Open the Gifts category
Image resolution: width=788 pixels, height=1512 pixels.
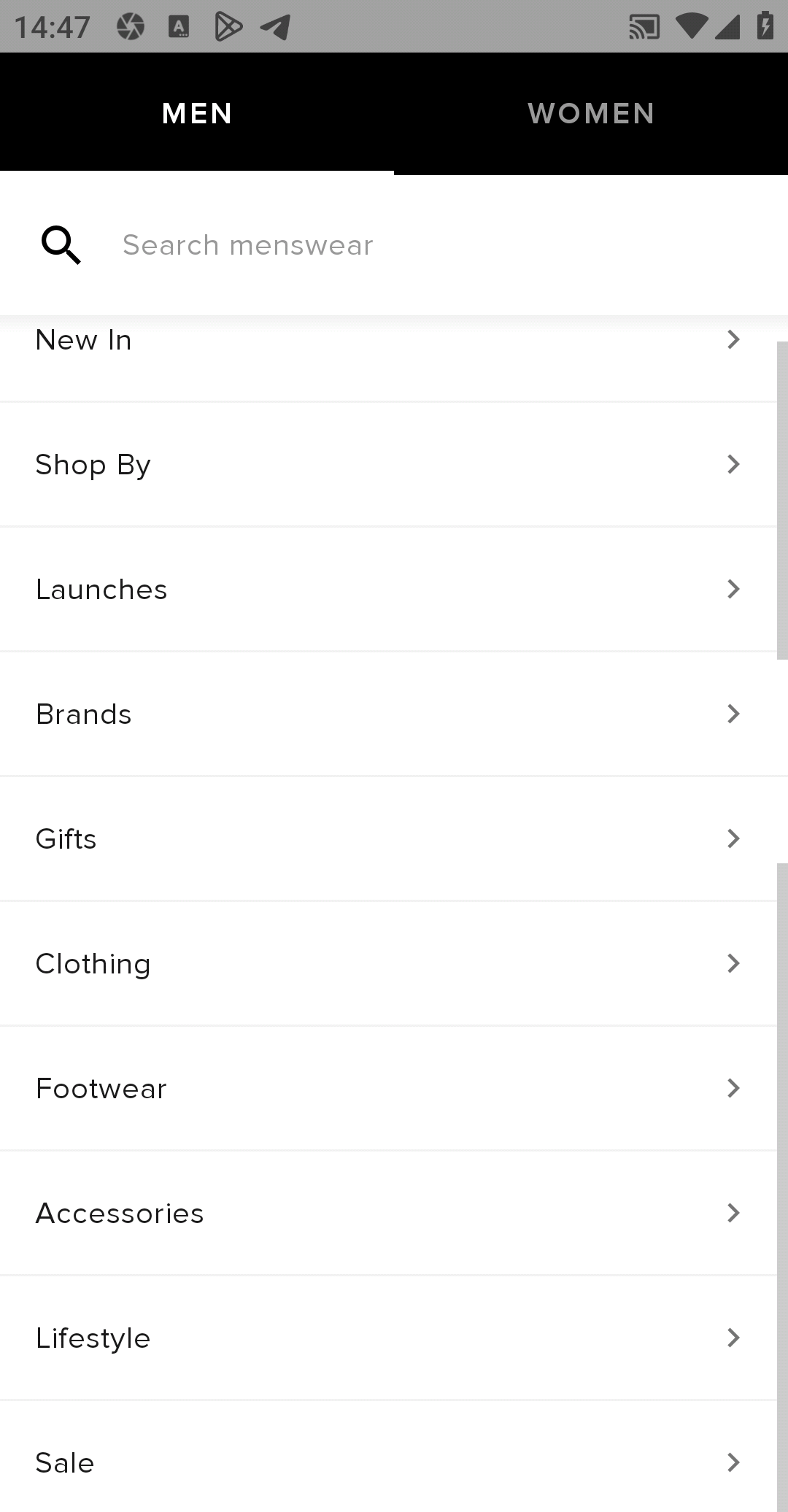pos(388,839)
